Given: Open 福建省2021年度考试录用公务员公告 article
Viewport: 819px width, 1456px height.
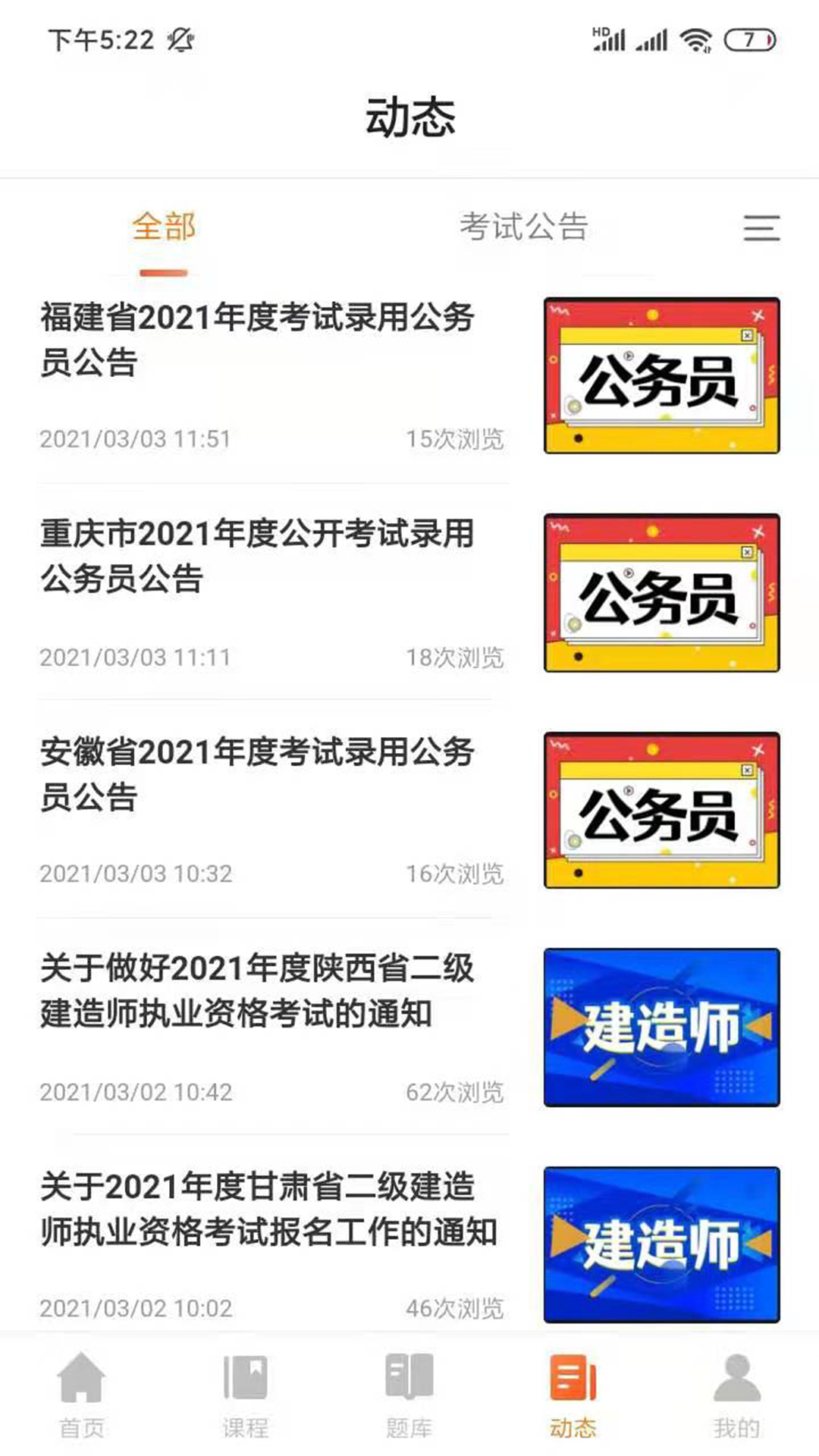Looking at the screenshot, I should (x=258, y=339).
